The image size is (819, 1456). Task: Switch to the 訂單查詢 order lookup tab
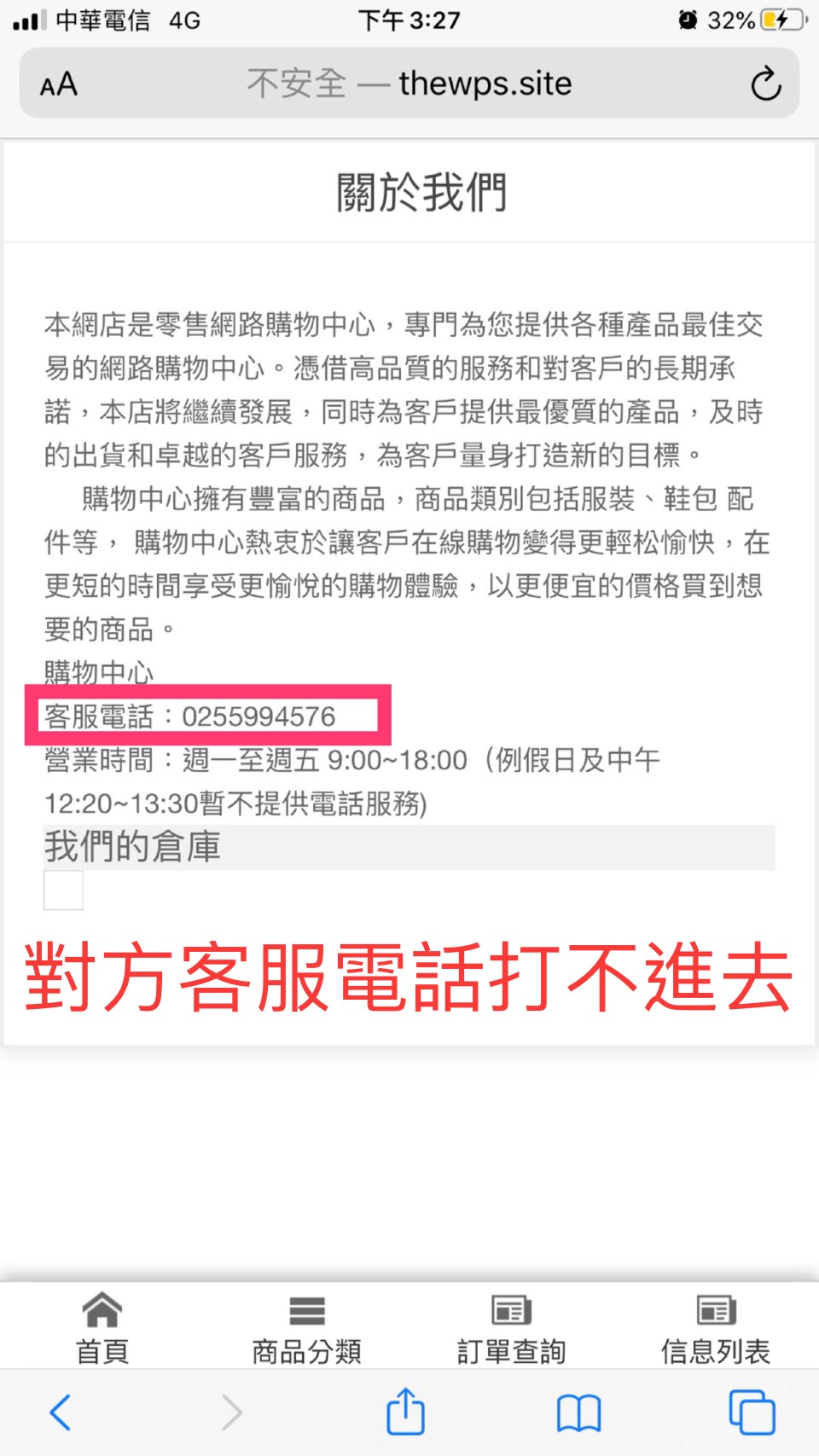point(512,1328)
